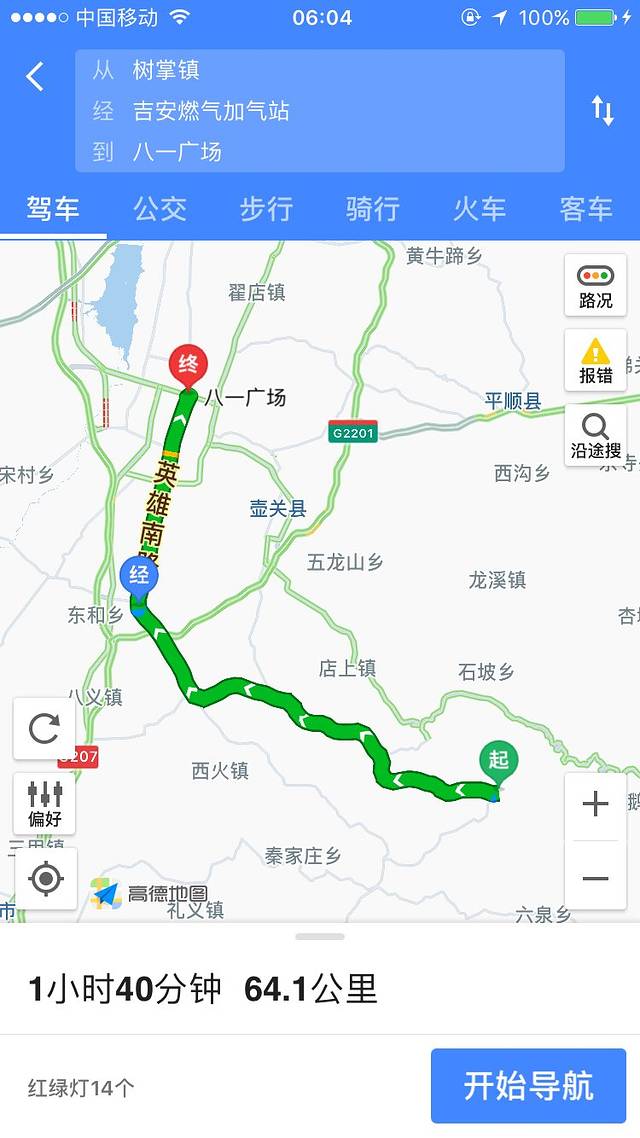Screen dimensions: 640x1138
Task: Swap start and destination points
Action: [x=602, y=110]
